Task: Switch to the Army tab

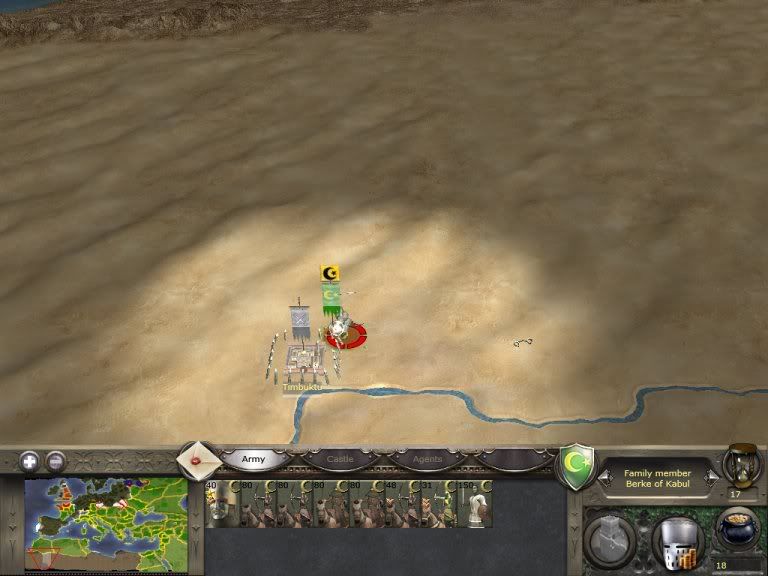Action: click(254, 459)
